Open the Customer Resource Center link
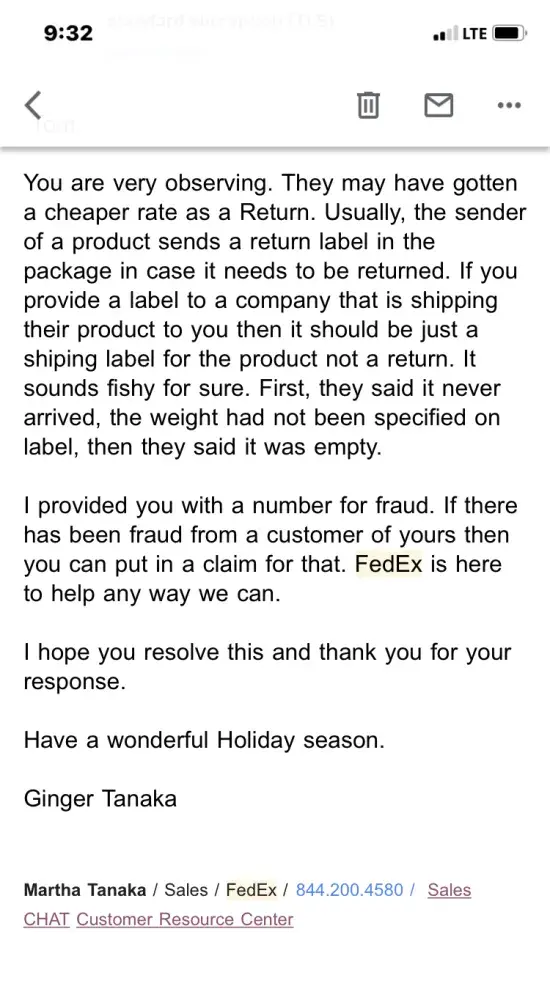550x1000 pixels. click(185, 920)
